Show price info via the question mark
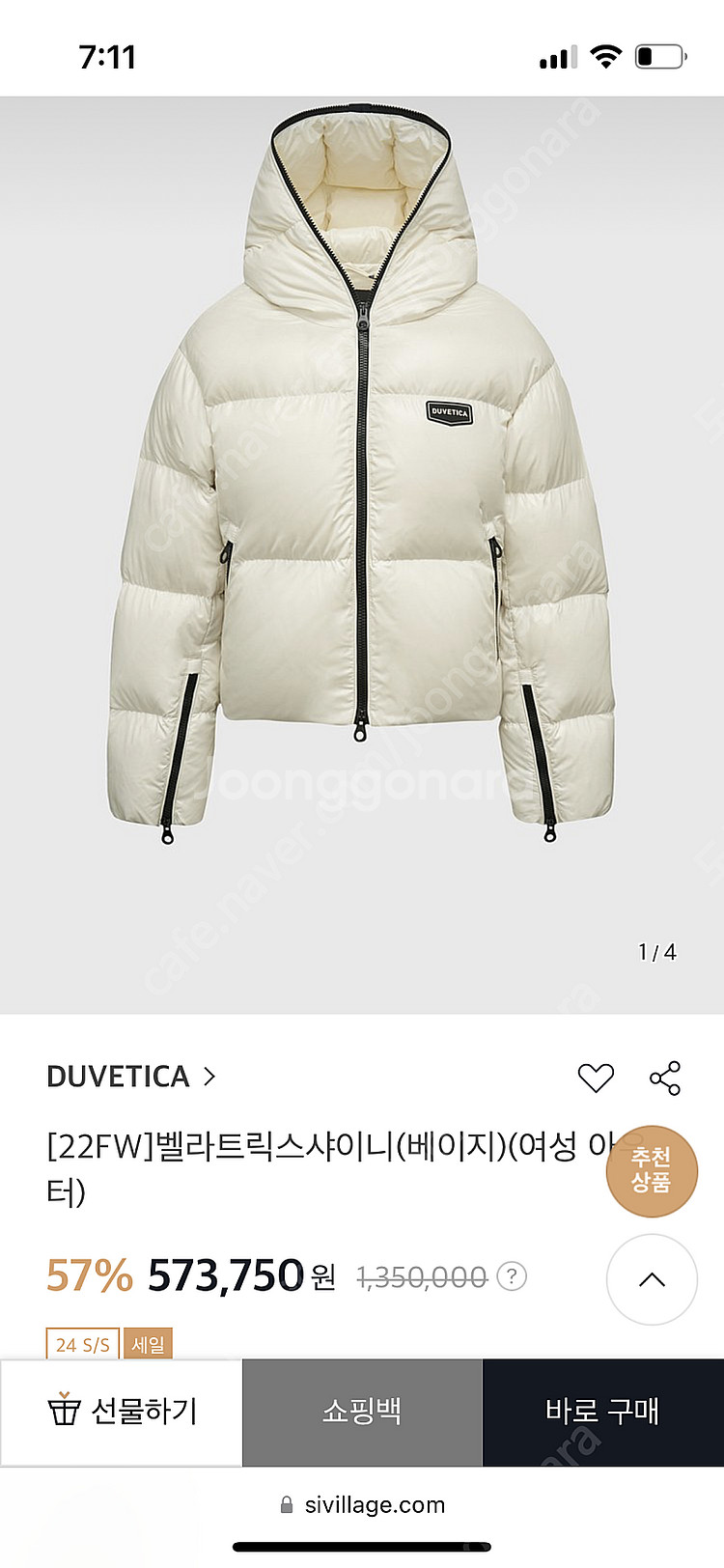Image resolution: width=724 pixels, height=1568 pixels. pos(512,1276)
